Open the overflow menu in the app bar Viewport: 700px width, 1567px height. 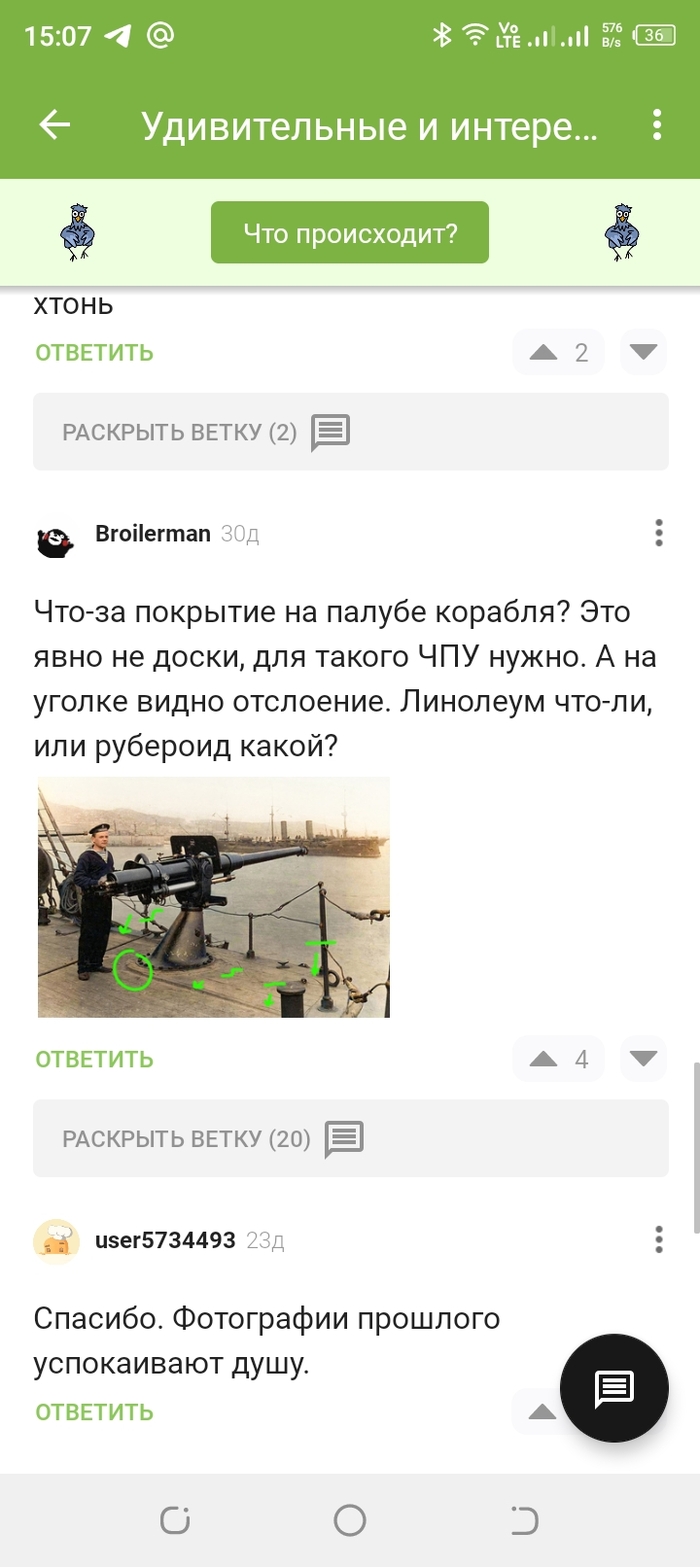click(x=657, y=124)
